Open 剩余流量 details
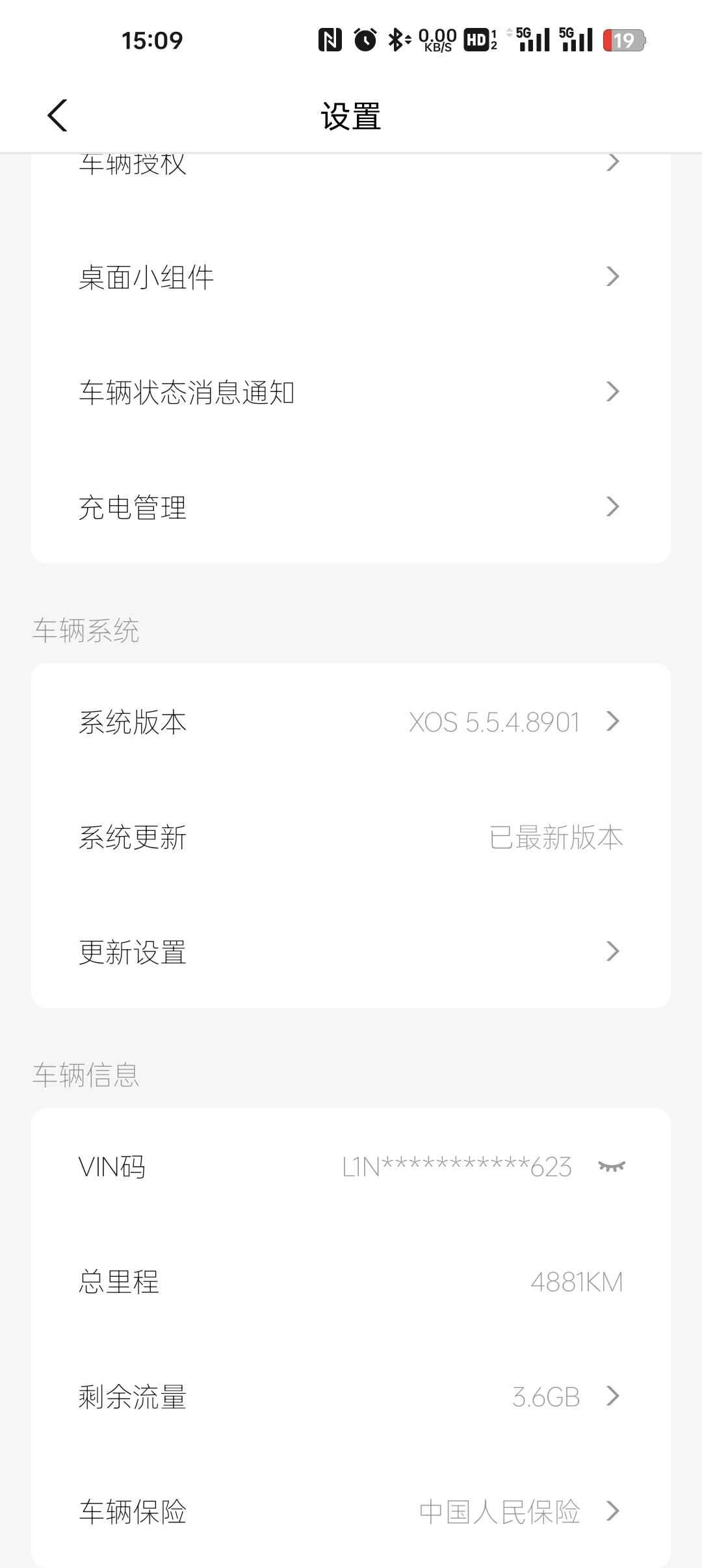 pyautogui.click(x=351, y=1396)
